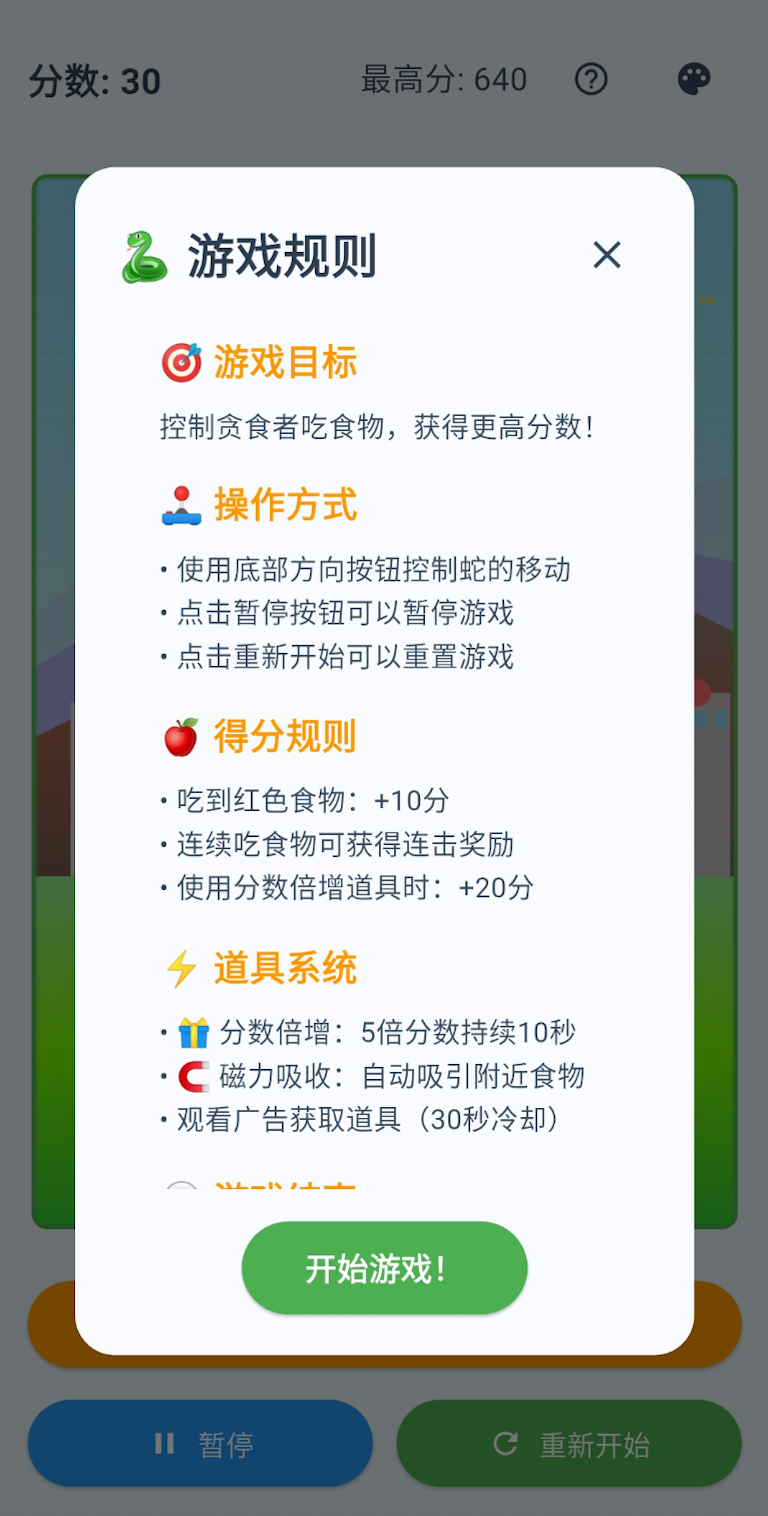This screenshot has height=1516, width=768.
Task: Tap the 开始游戏! button
Action: 384,1268
